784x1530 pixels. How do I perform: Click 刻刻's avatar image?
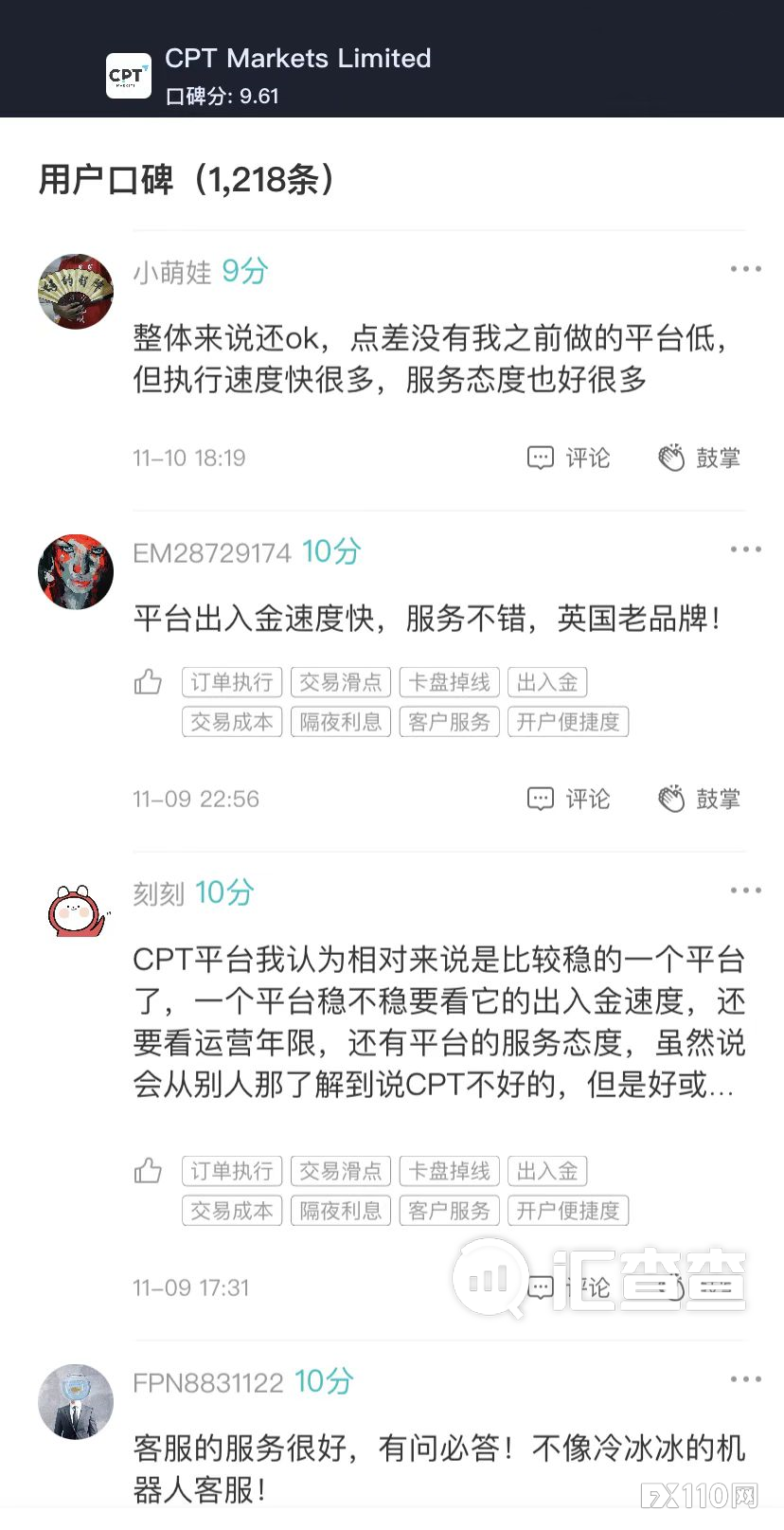[76, 912]
